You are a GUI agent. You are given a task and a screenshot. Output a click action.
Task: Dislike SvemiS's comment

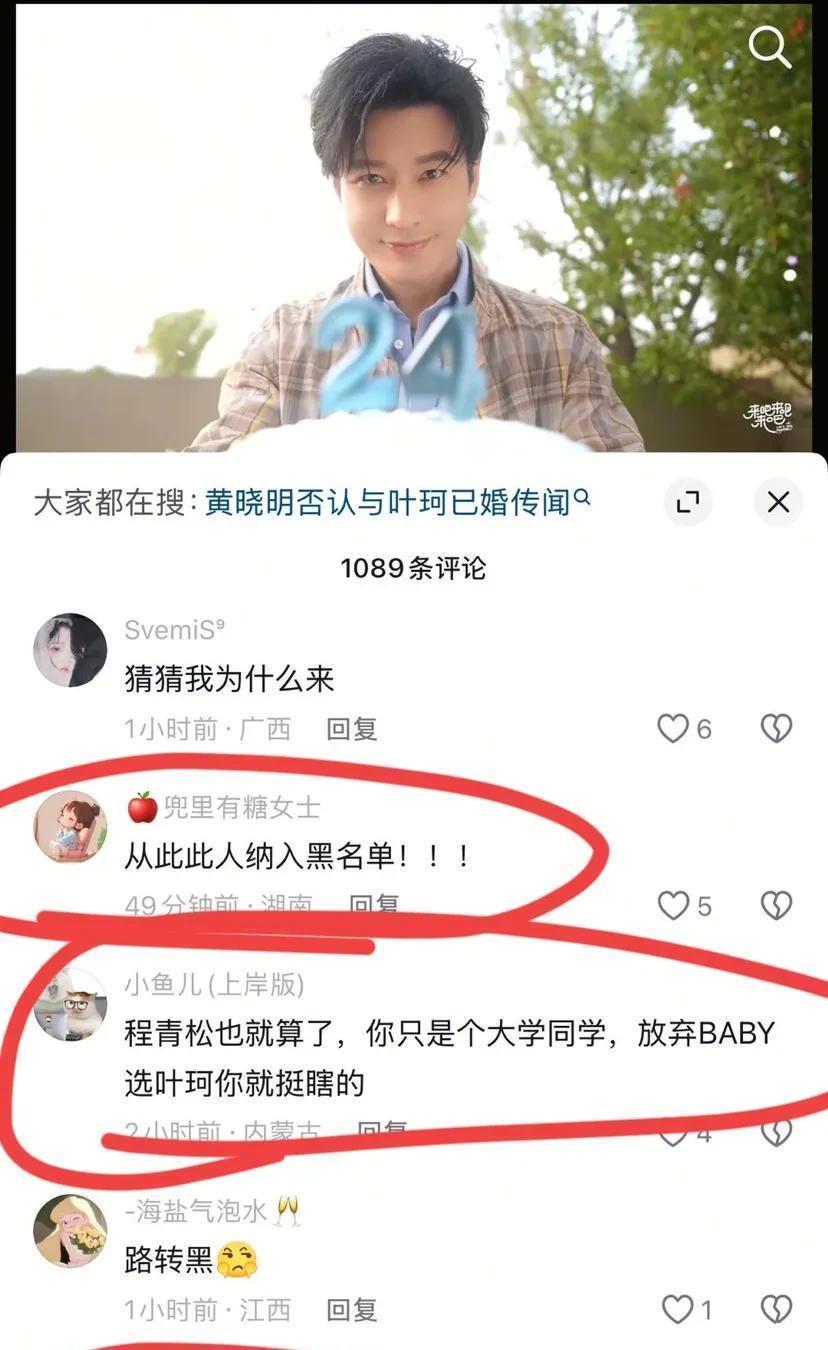pos(776,729)
